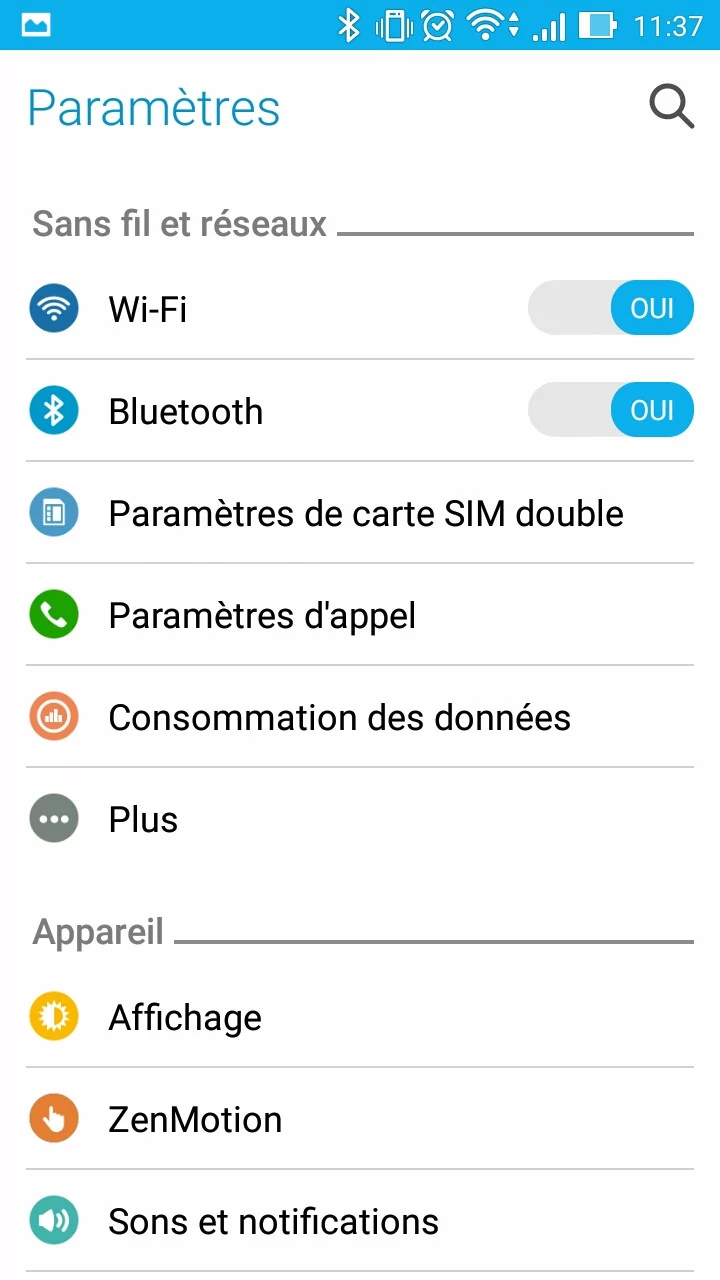
Task: Go to Paramètres d'appel
Action: [x=360, y=615]
